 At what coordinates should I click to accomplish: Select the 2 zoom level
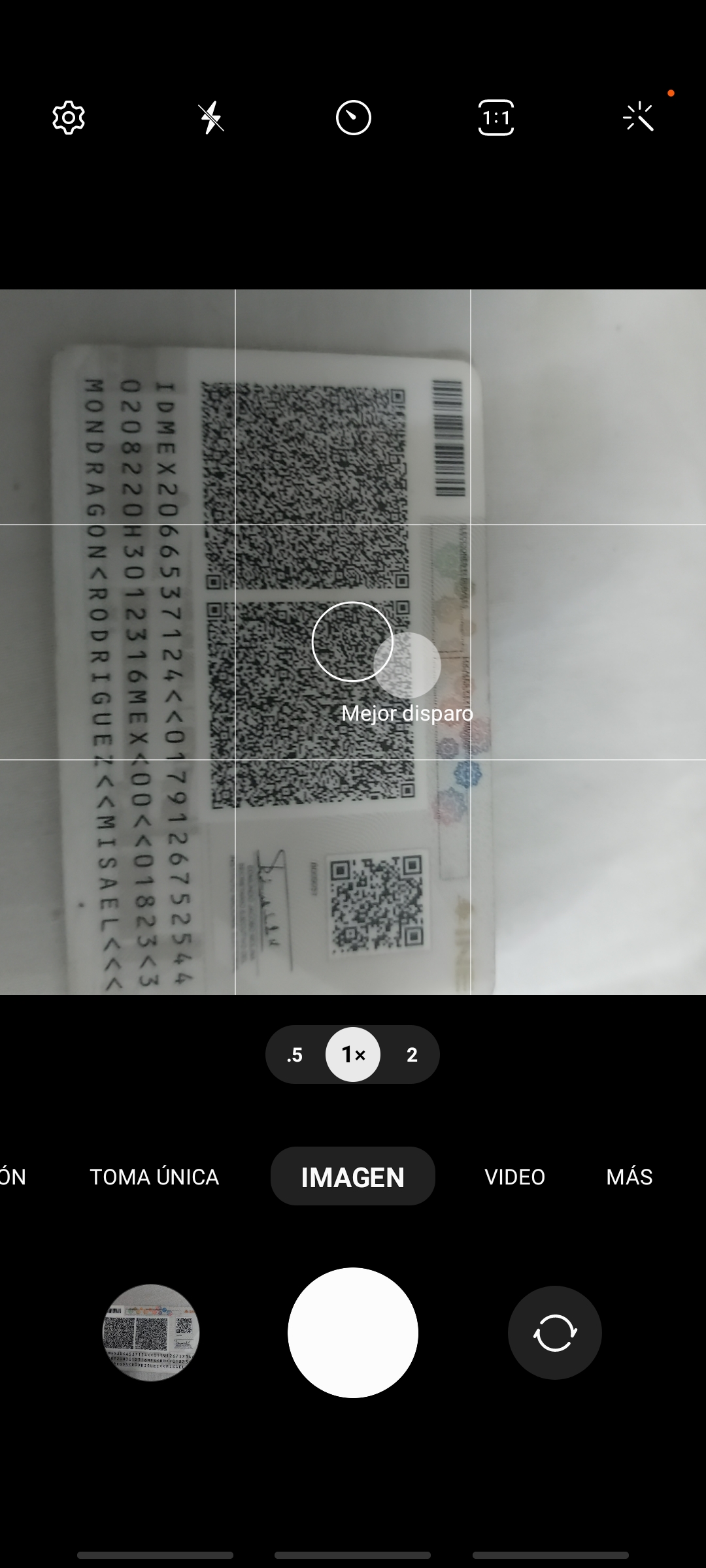(412, 1054)
